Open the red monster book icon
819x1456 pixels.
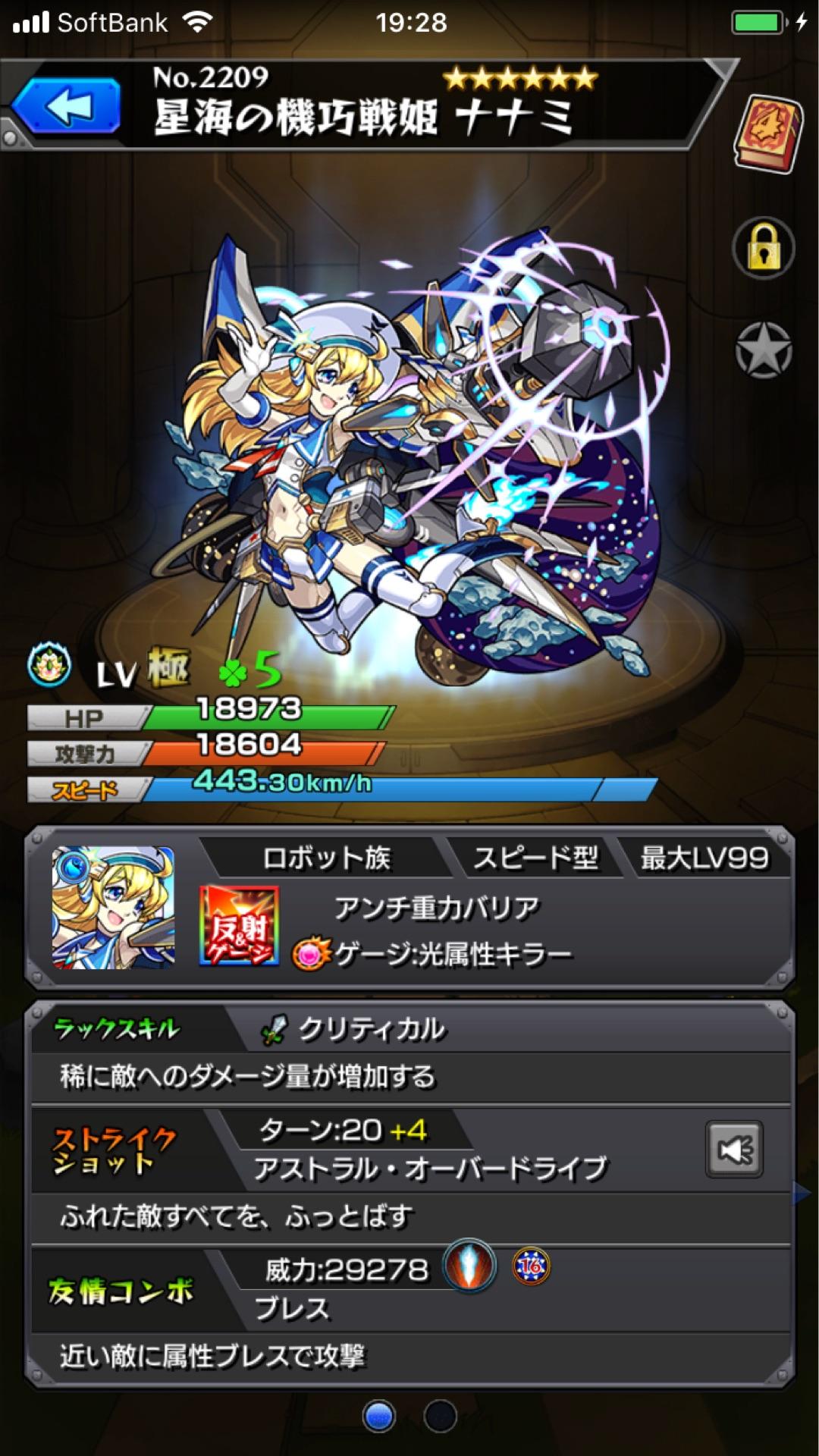(x=767, y=134)
